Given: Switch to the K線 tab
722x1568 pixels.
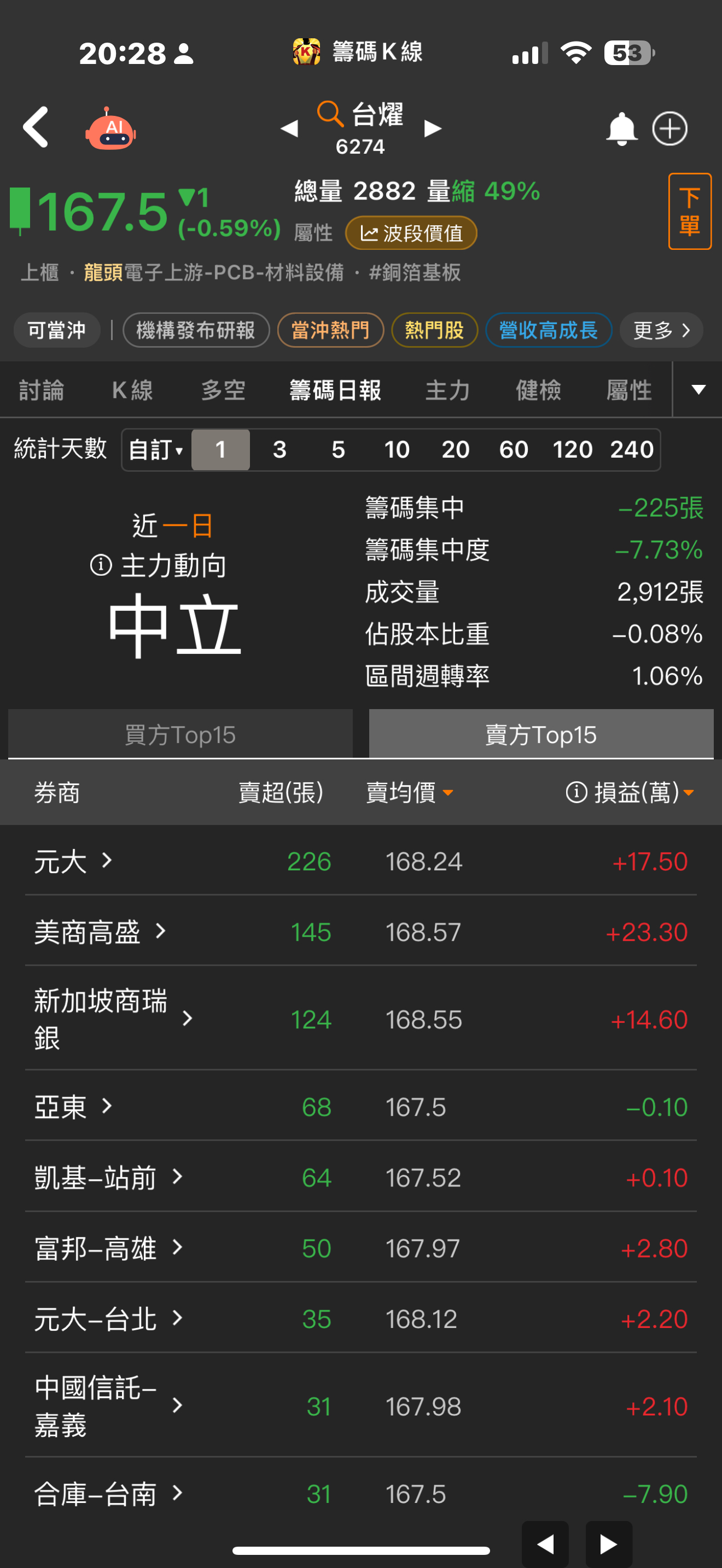Looking at the screenshot, I should coord(132,390).
